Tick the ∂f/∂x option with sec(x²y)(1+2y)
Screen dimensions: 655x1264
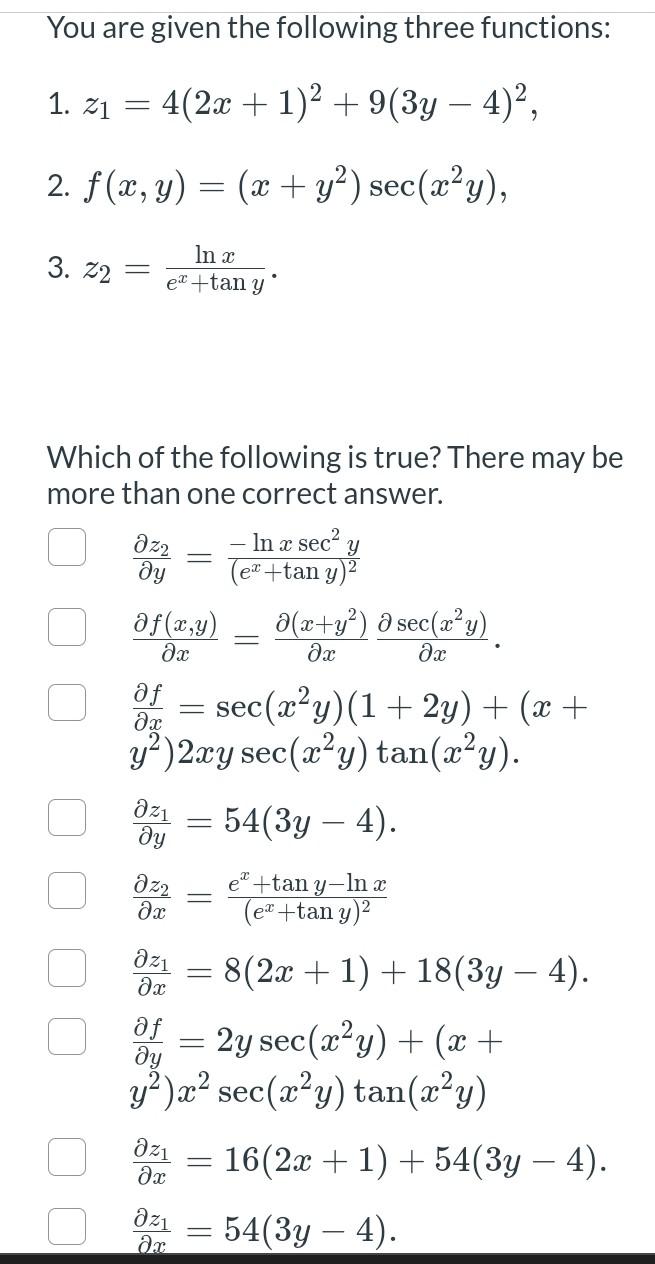pos(67,702)
